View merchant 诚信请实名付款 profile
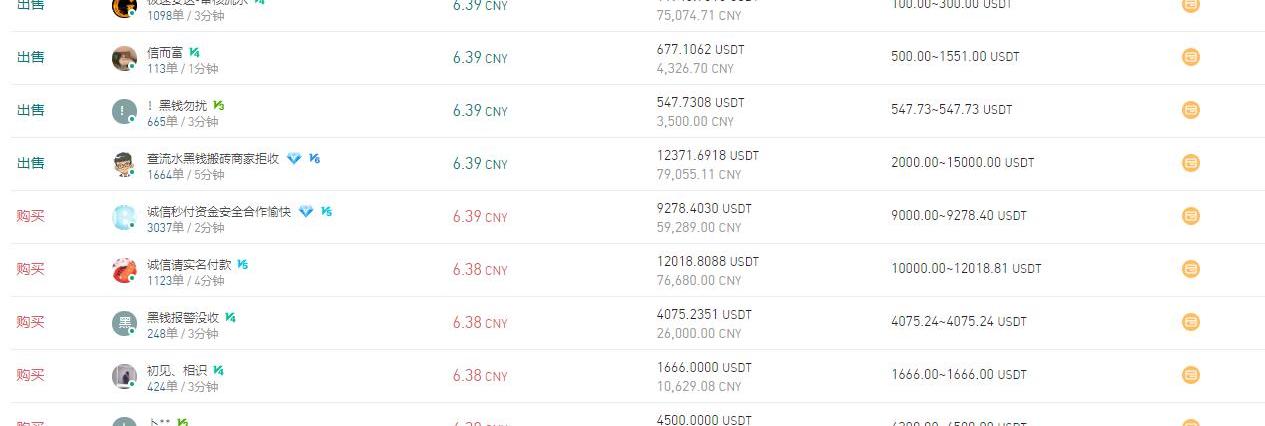This screenshot has height=426, width=1265. (x=189, y=265)
